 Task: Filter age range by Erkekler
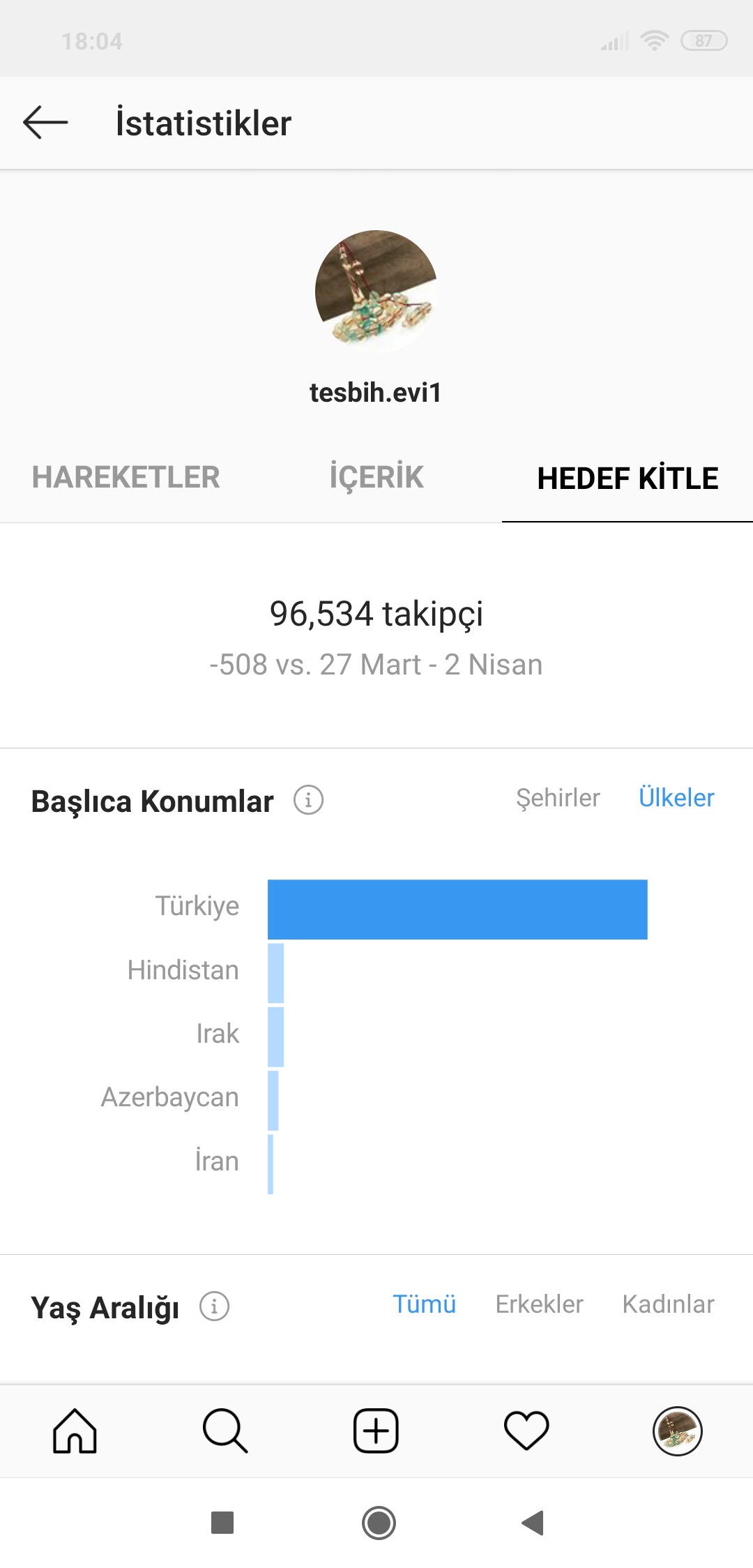539,1304
